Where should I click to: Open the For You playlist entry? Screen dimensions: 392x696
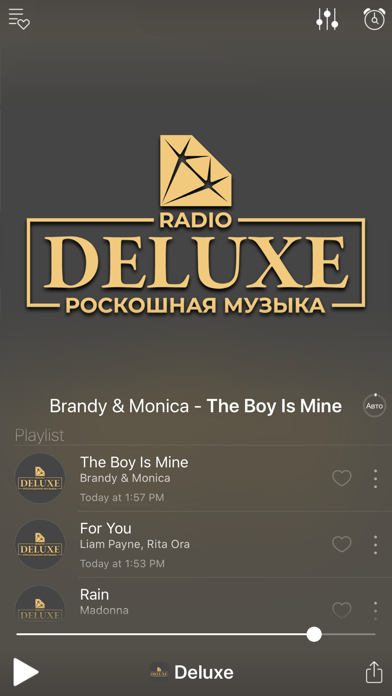tap(196, 545)
